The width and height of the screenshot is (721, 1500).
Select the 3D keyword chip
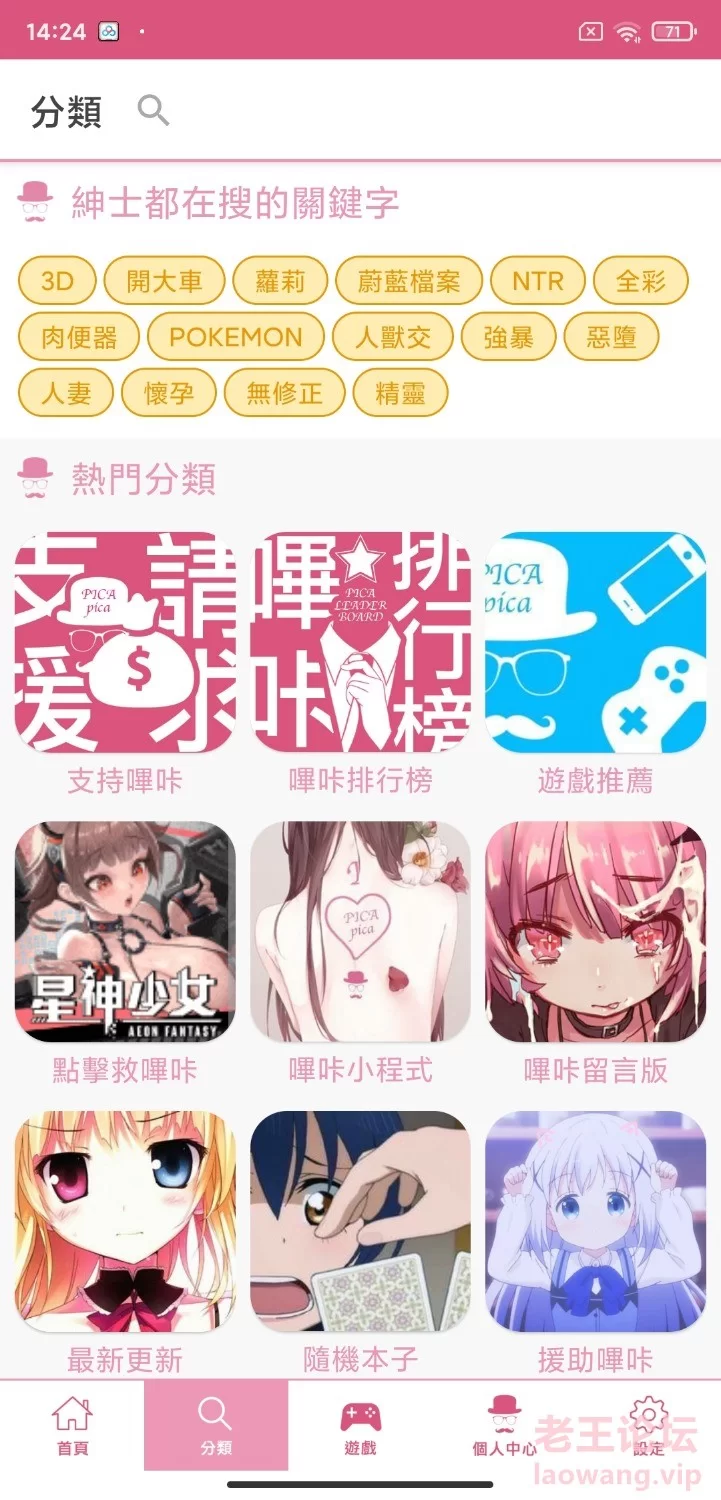pos(57,281)
